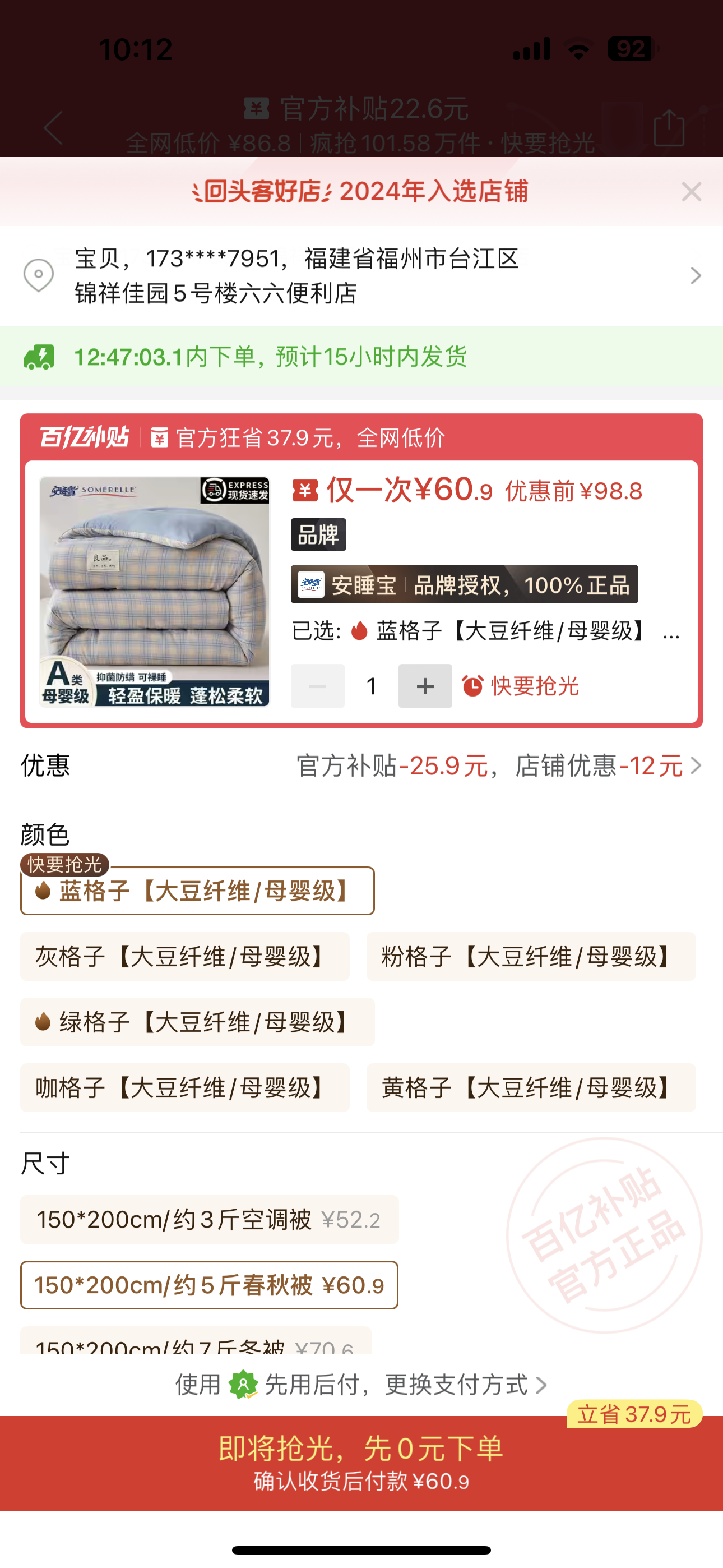The image size is (723, 1568).
Task: Select size 150*200cm 约3斤空调被
Action: (208, 1219)
